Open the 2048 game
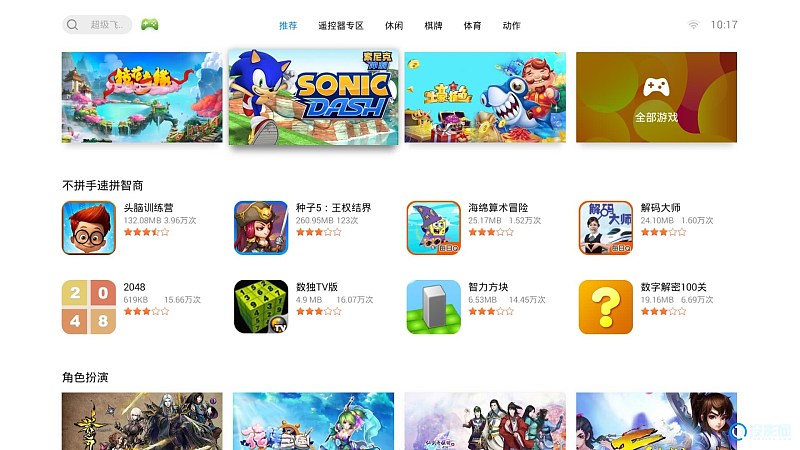 tap(89, 306)
